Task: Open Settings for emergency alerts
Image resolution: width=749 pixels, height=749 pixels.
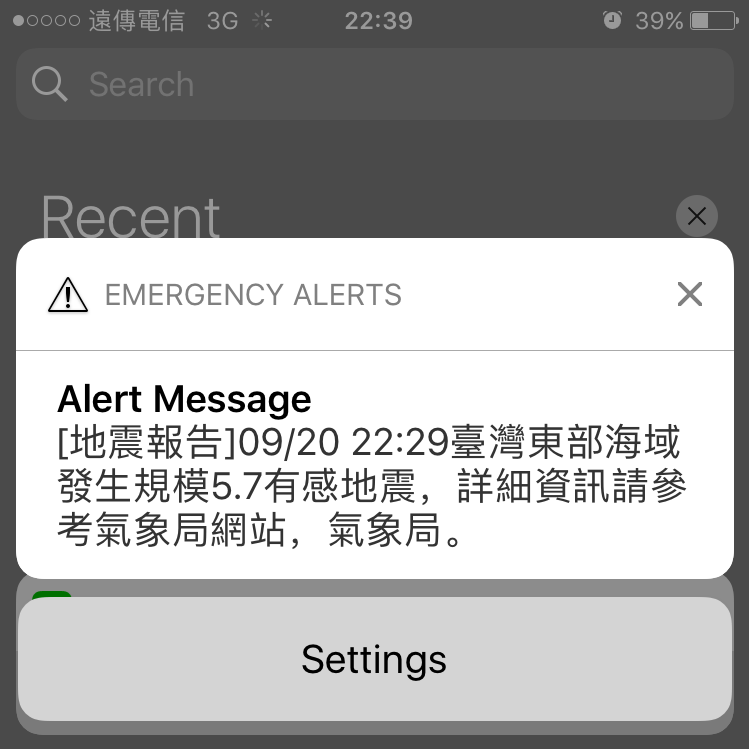Action: point(374,660)
